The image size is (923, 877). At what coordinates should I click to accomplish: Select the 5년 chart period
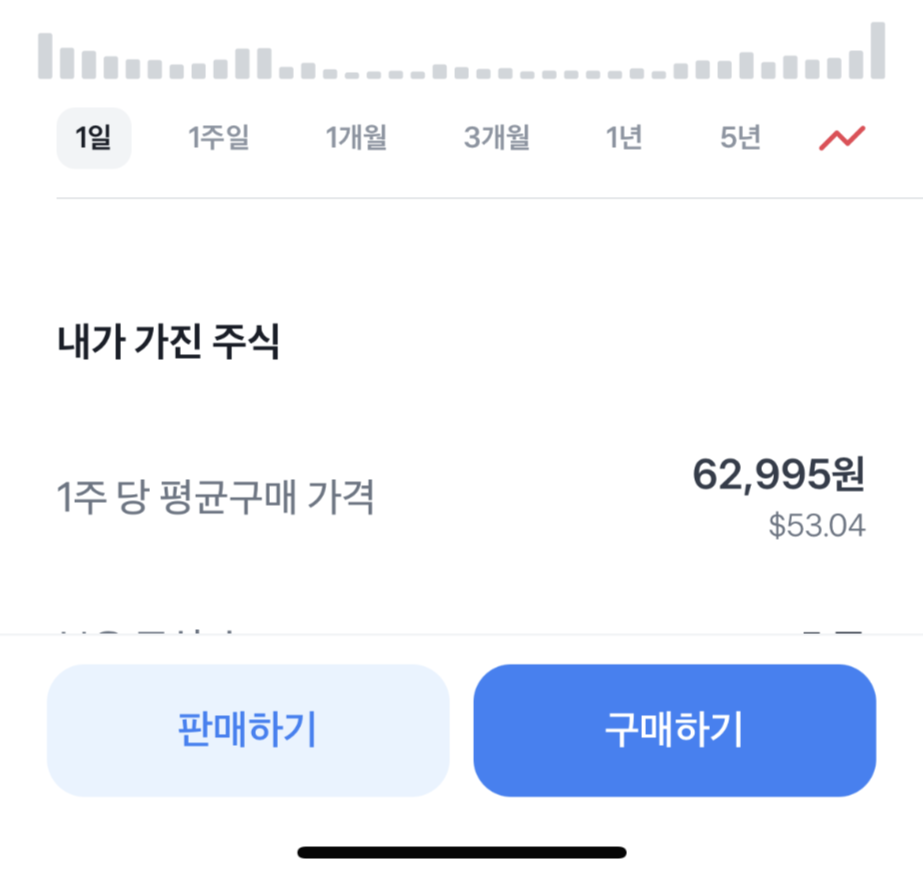click(741, 138)
